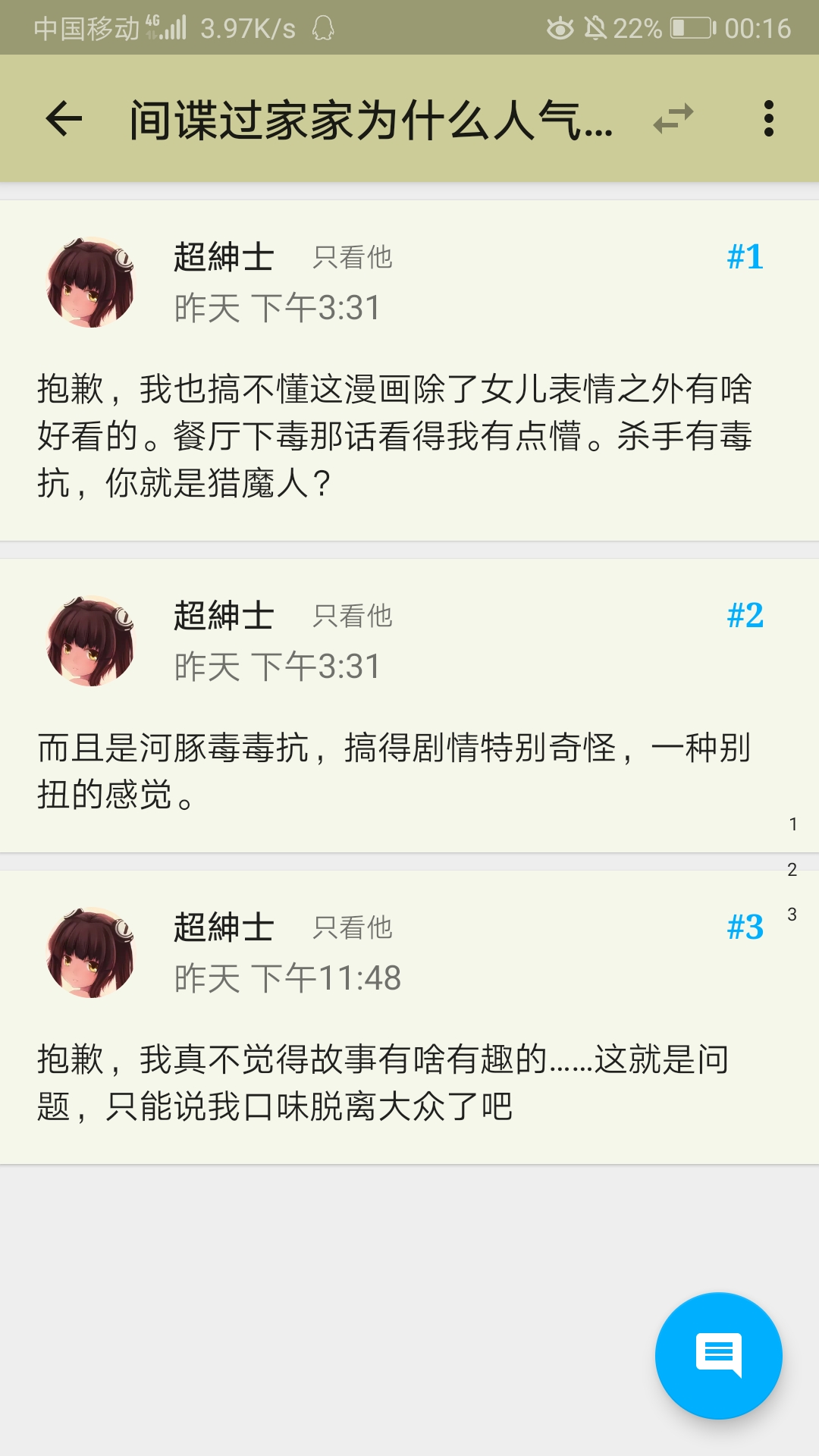Viewport: 819px width, 1456px height.
Task: Tap 只看他 on post #1
Action: point(353,258)
